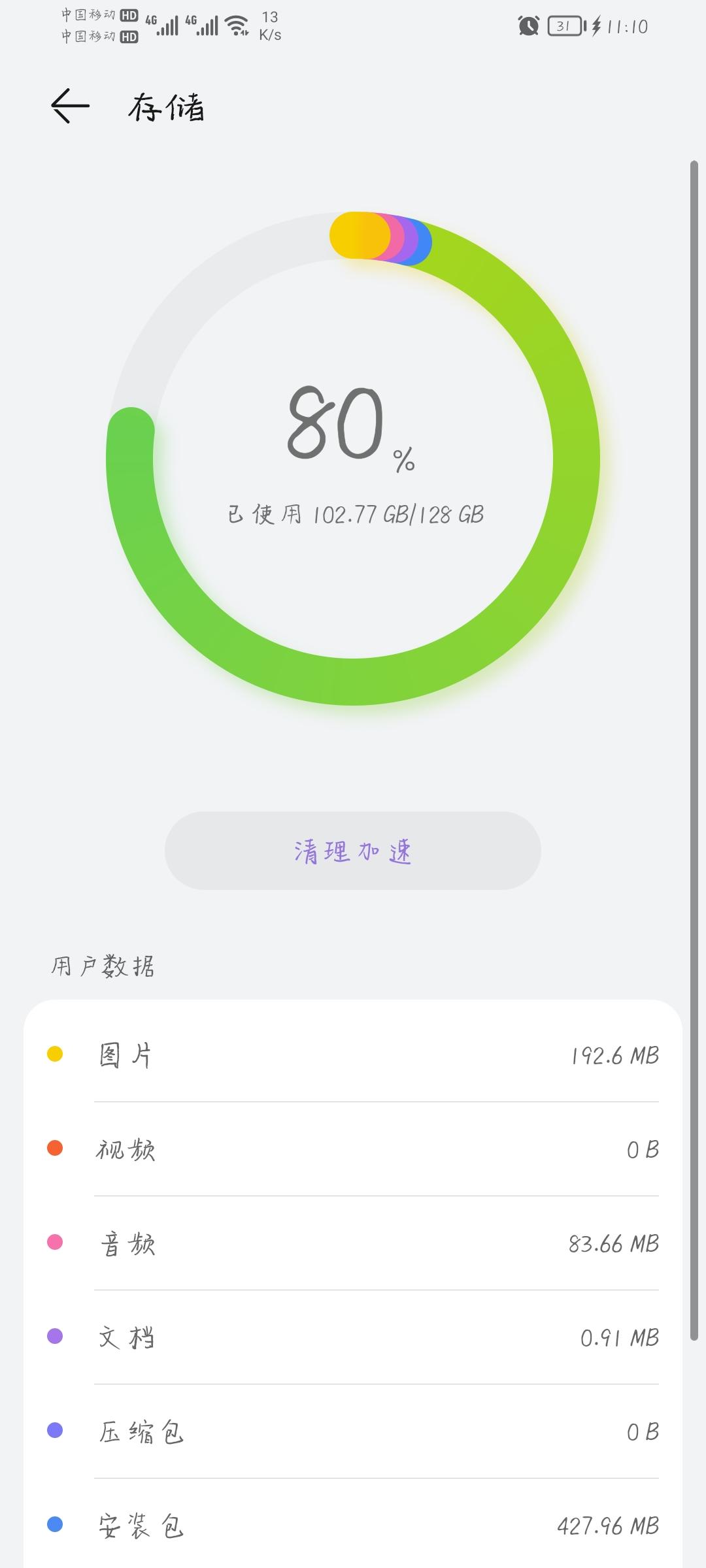The image size is (706, 1568).
Task: Open the 音频 storage category
Action: coord(353,1243)
